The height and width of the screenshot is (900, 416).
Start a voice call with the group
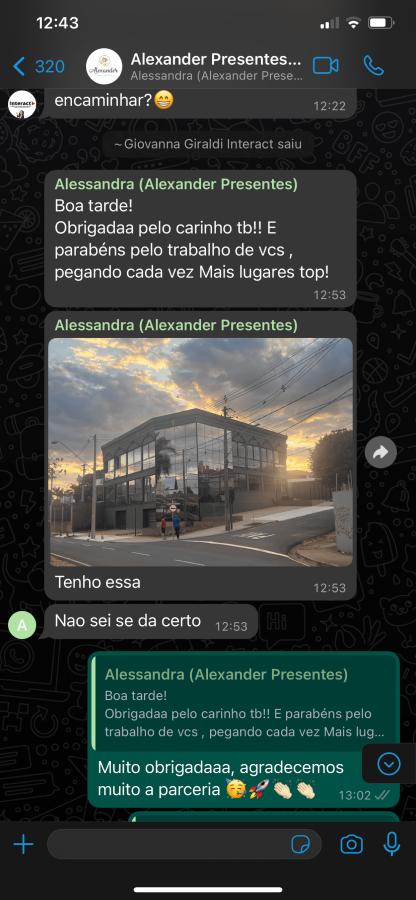tap(374, 65)
